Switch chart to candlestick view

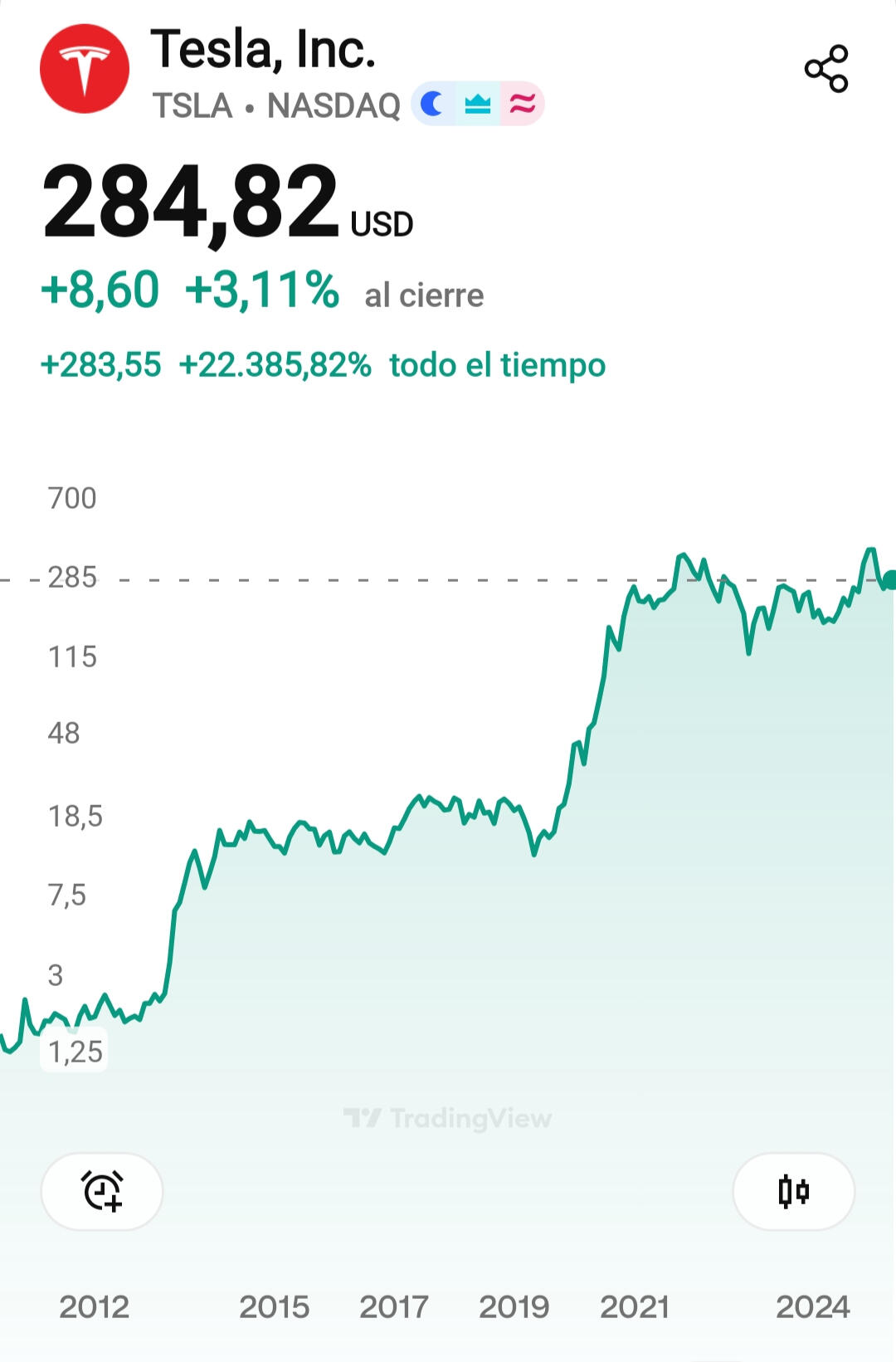[793, 1191]
